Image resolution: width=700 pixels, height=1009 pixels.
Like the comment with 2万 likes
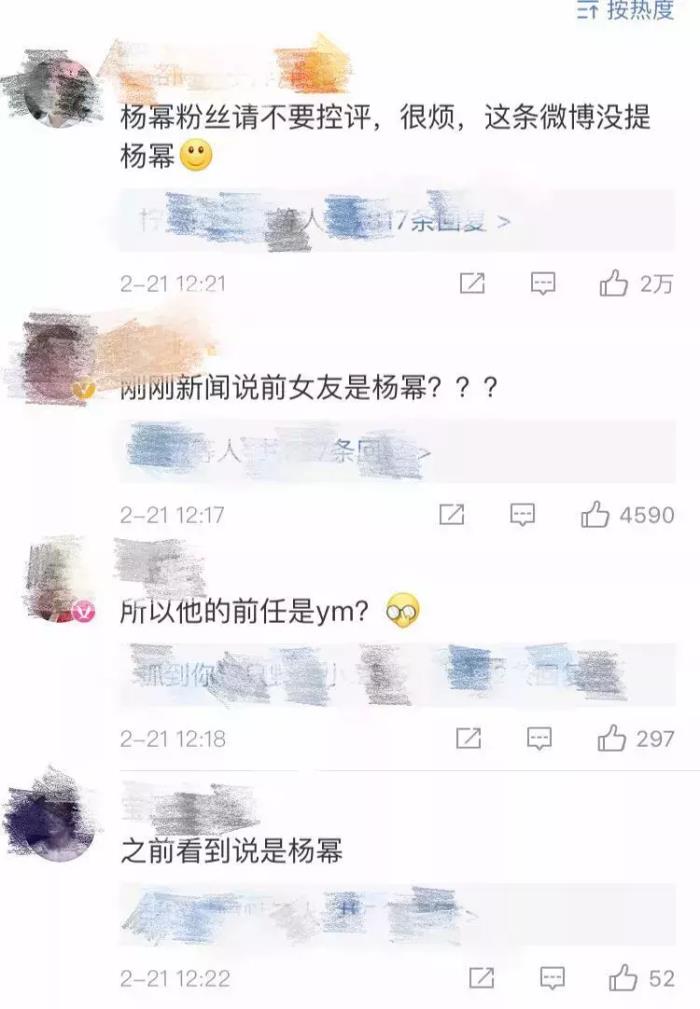613,284
